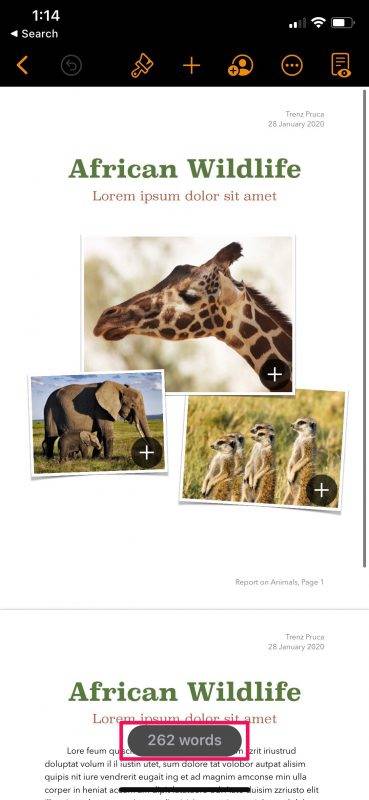The image size is (369, 800).
Task: Go back to the documents list
Action: coord(22,65)
